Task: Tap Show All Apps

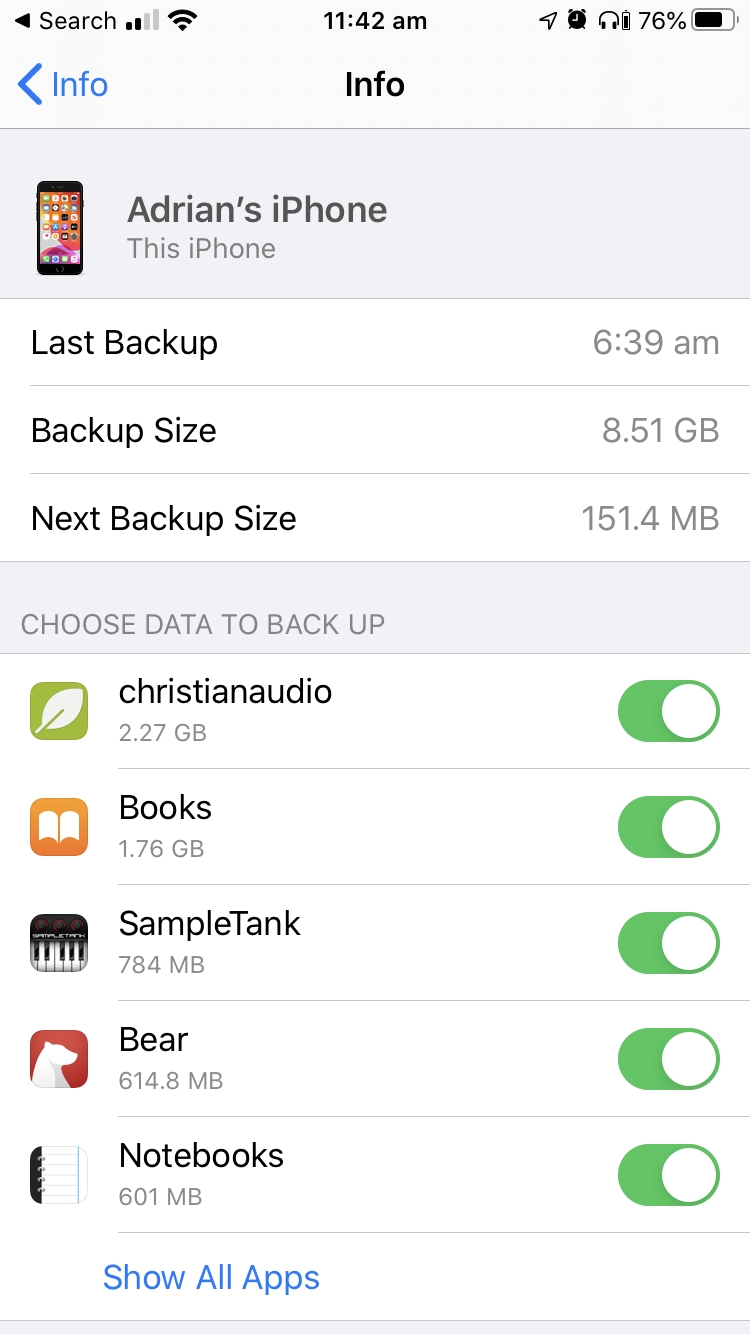Action: (x=211, y=1277)
